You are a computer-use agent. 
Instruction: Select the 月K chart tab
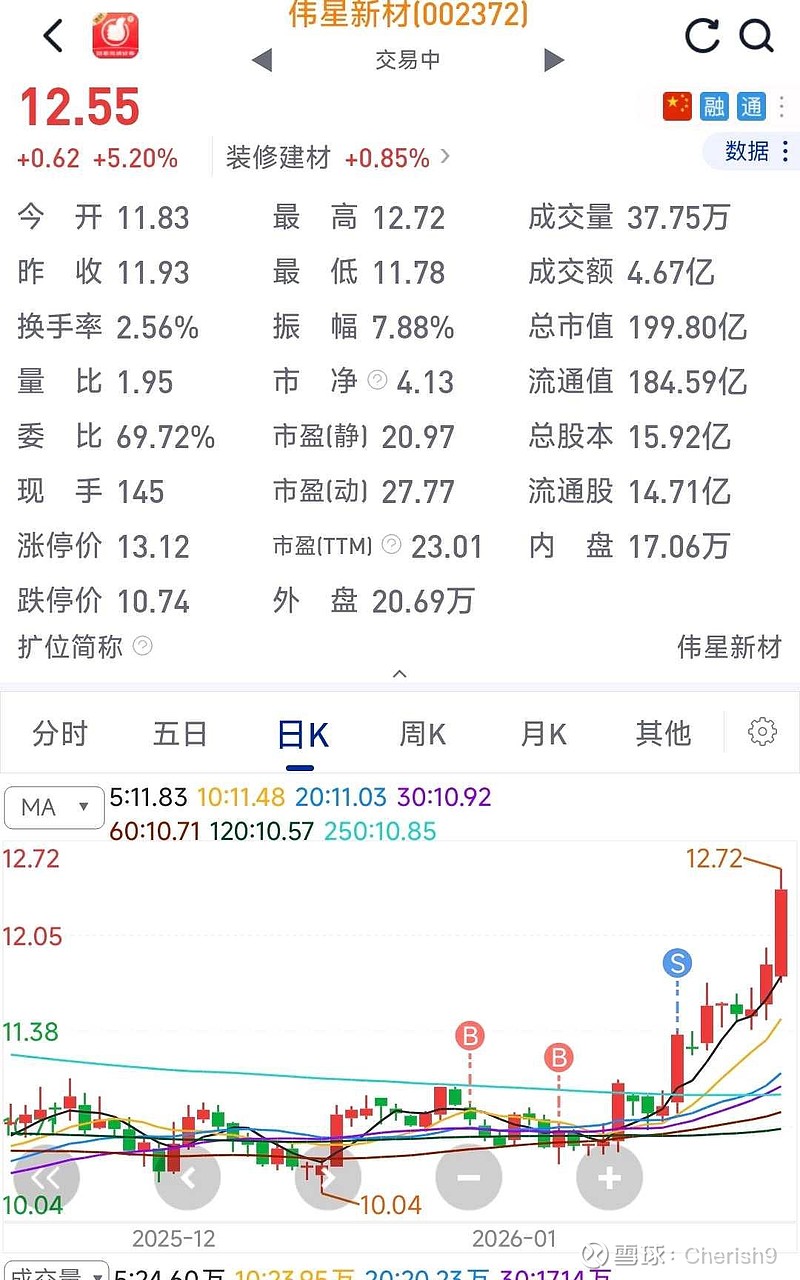coord(543,734)
